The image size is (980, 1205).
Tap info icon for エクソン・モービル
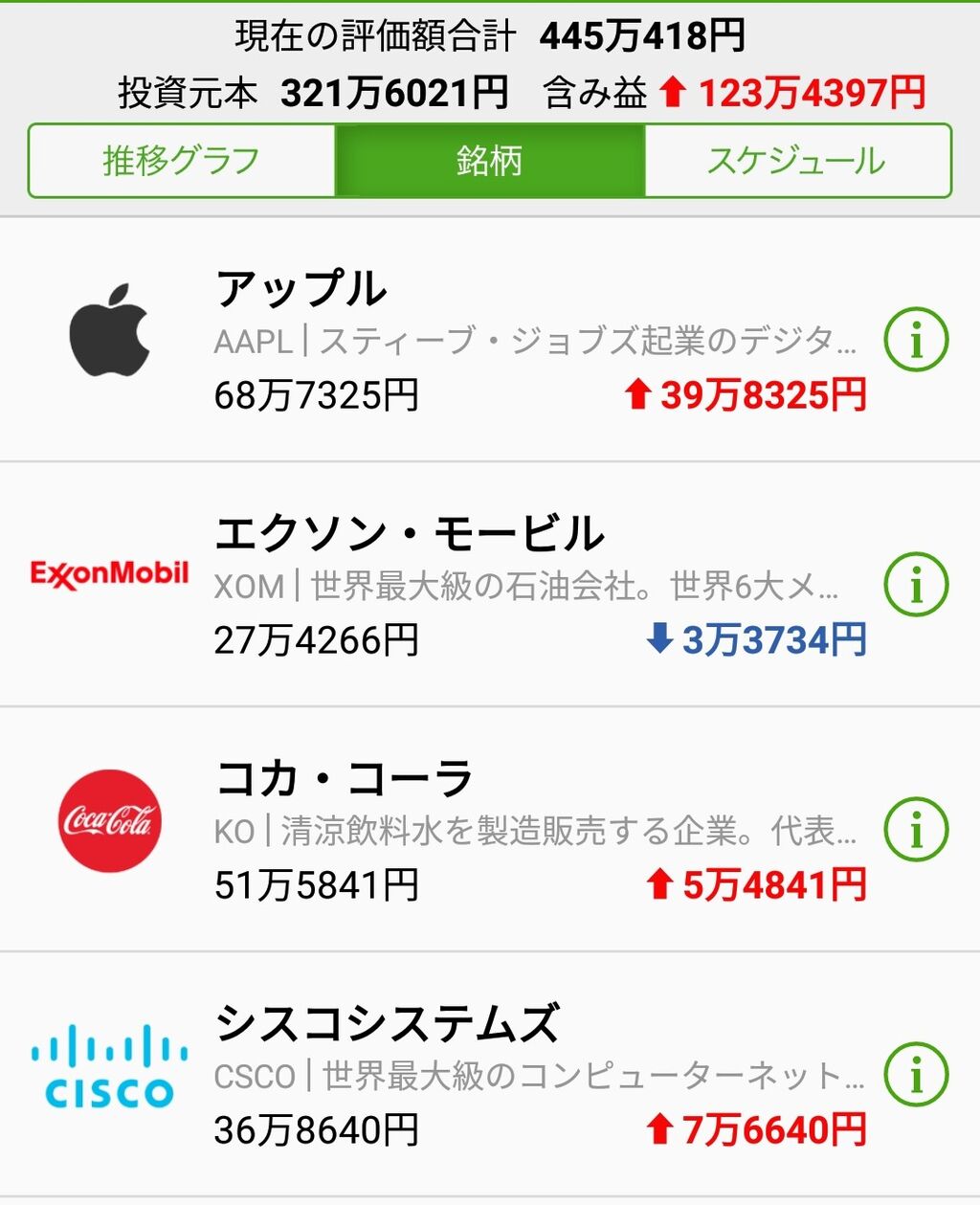point(916,584)
